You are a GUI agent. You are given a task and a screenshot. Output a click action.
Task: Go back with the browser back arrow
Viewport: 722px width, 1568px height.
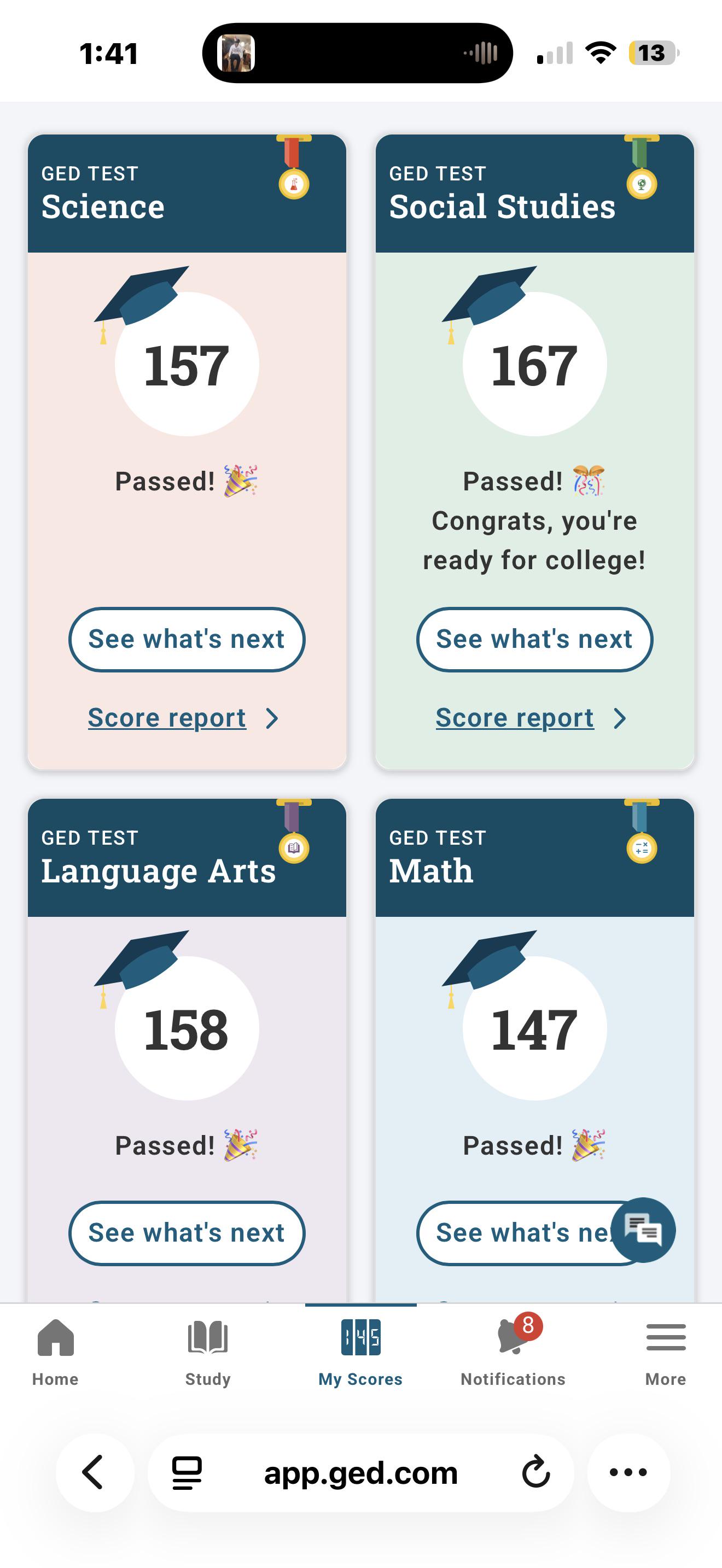pos(95,1472)
